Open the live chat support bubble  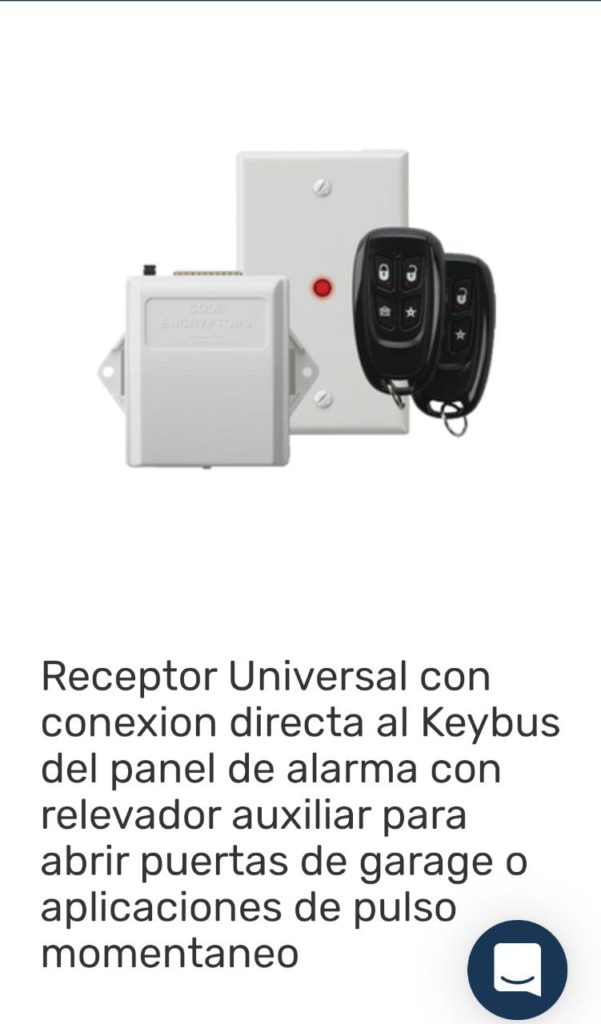517,969
